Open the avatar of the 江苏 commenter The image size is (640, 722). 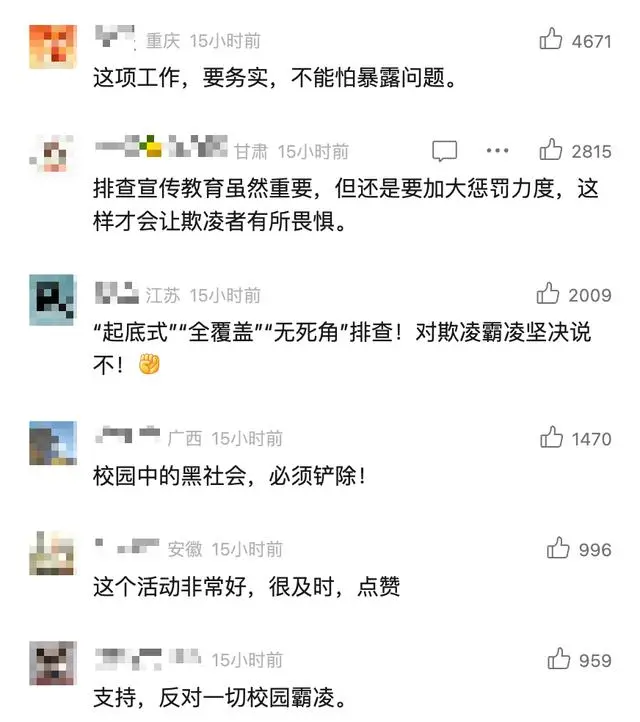52,299
